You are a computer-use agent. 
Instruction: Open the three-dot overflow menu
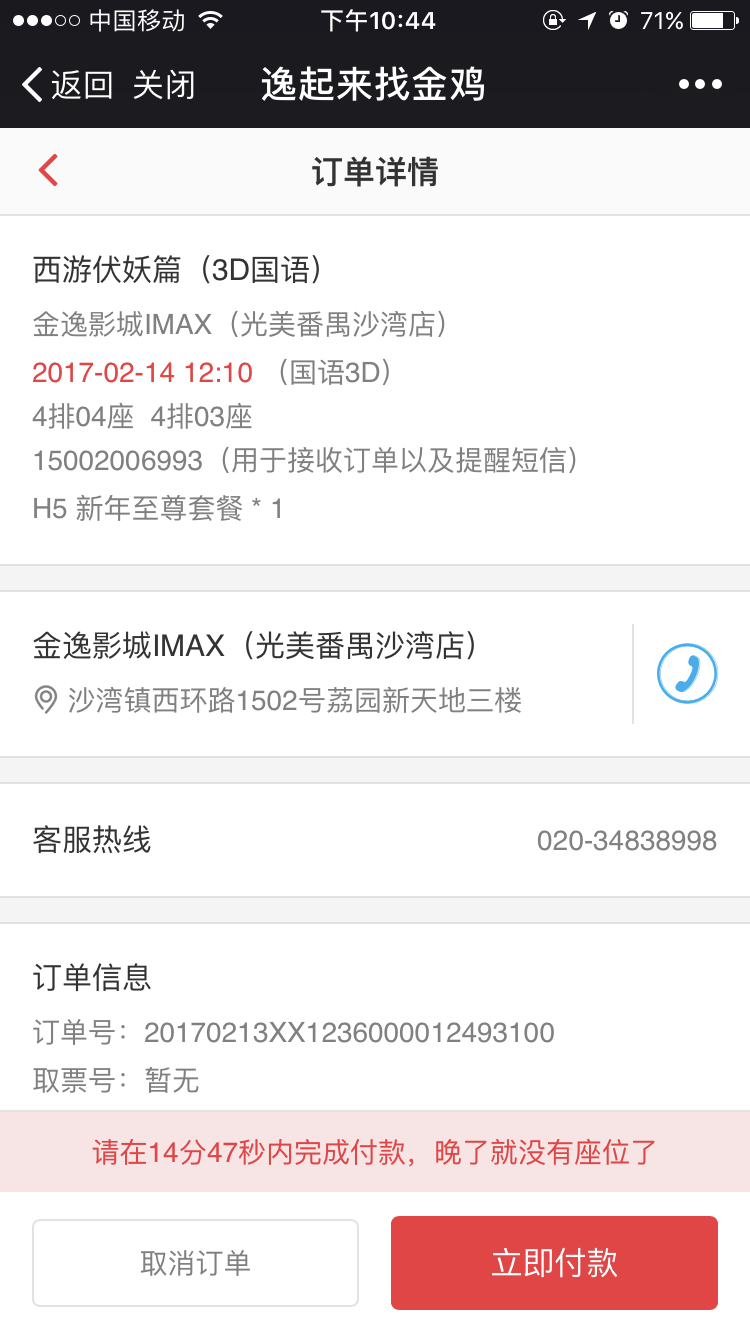point(700,85)
